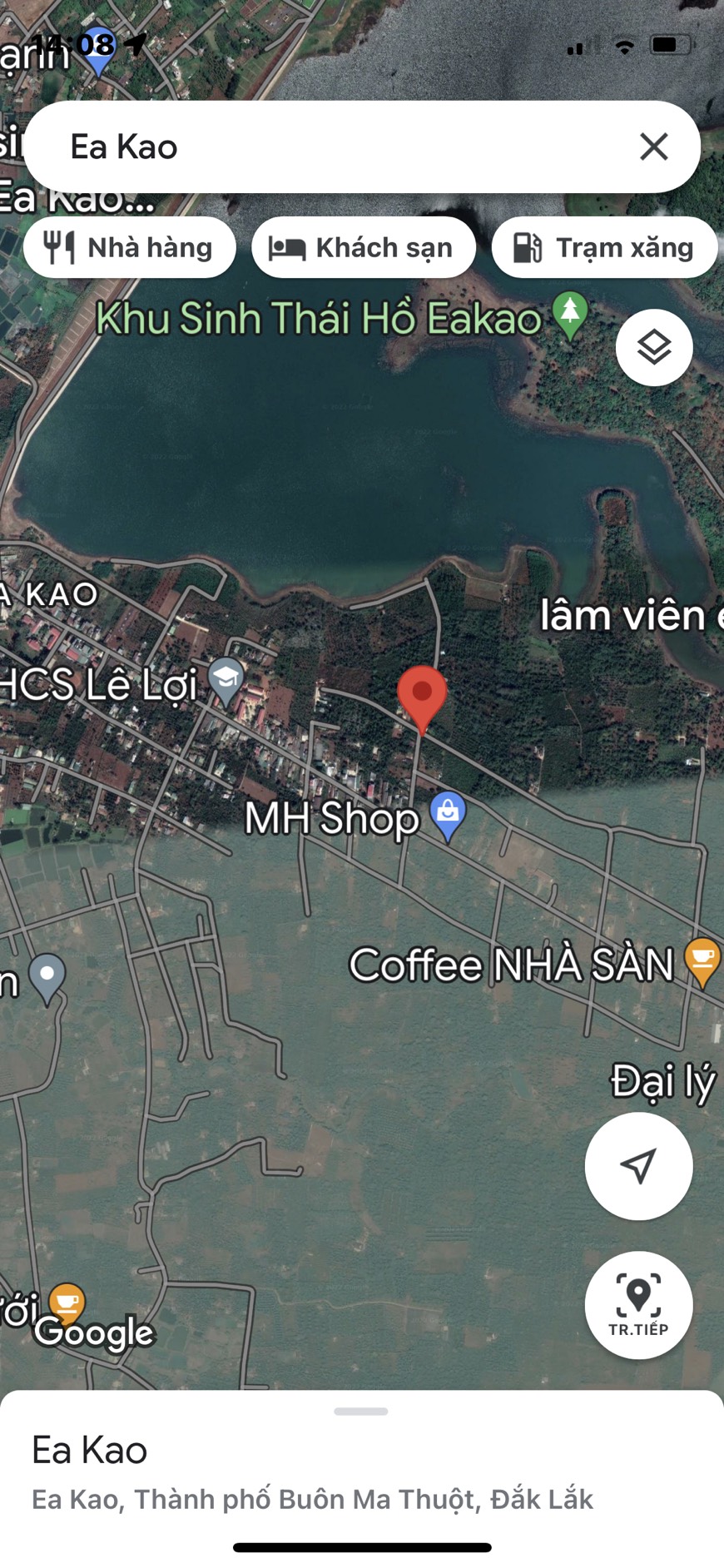Center map on my location
Screen dimensions: 724x1568
(x=638, y=1166)
